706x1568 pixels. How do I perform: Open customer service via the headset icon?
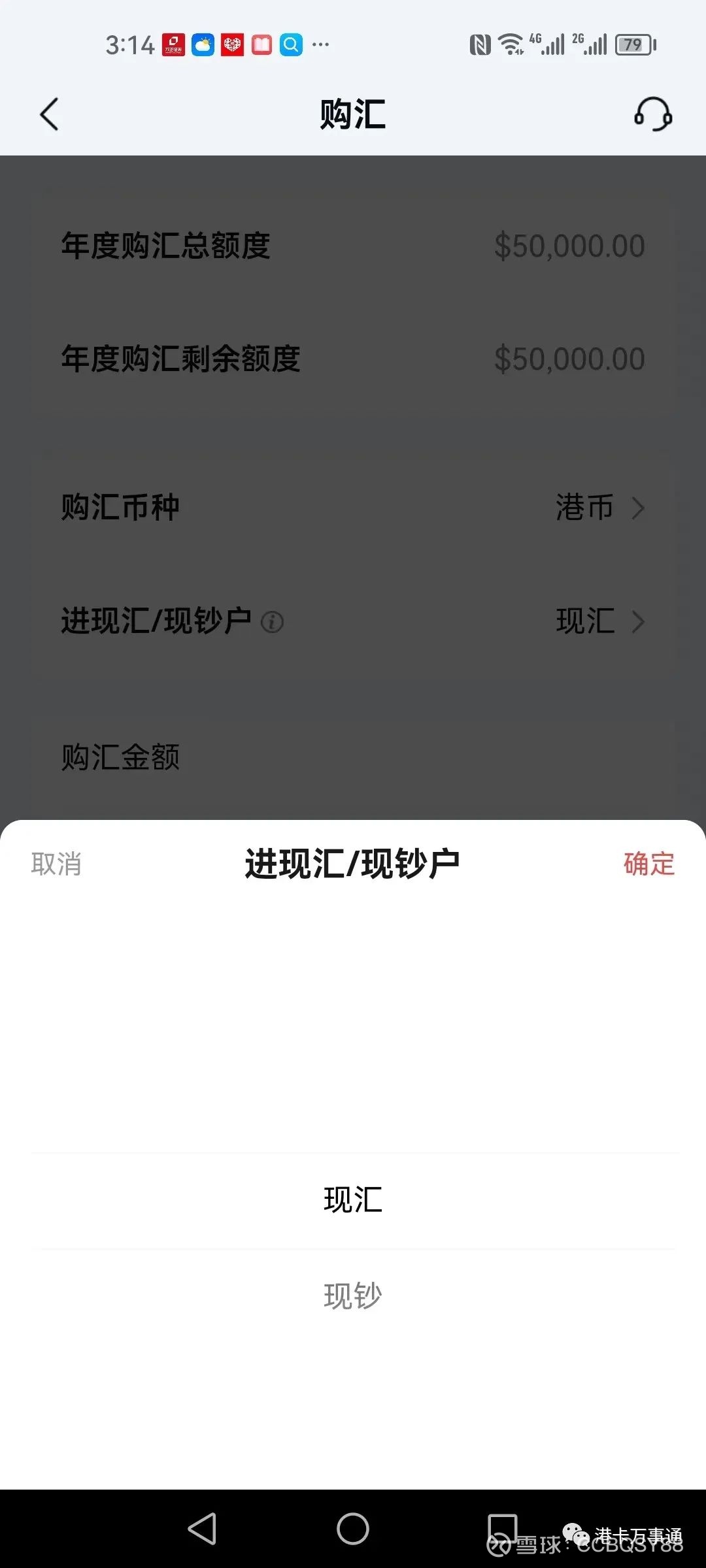click(654, 114)
